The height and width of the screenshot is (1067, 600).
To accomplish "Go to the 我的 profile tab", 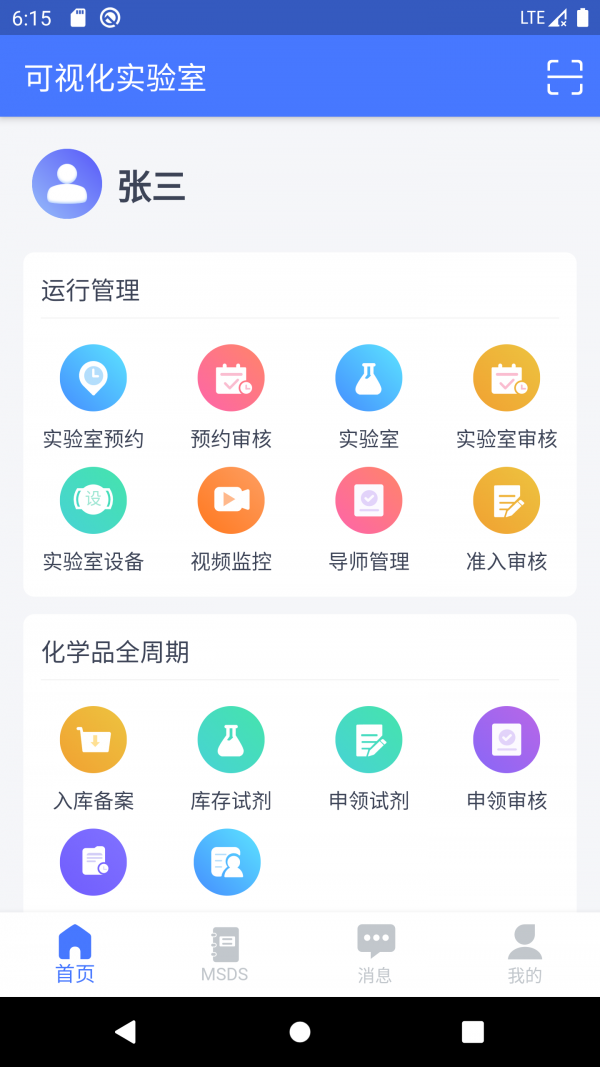I will click(x=525, y=954).
